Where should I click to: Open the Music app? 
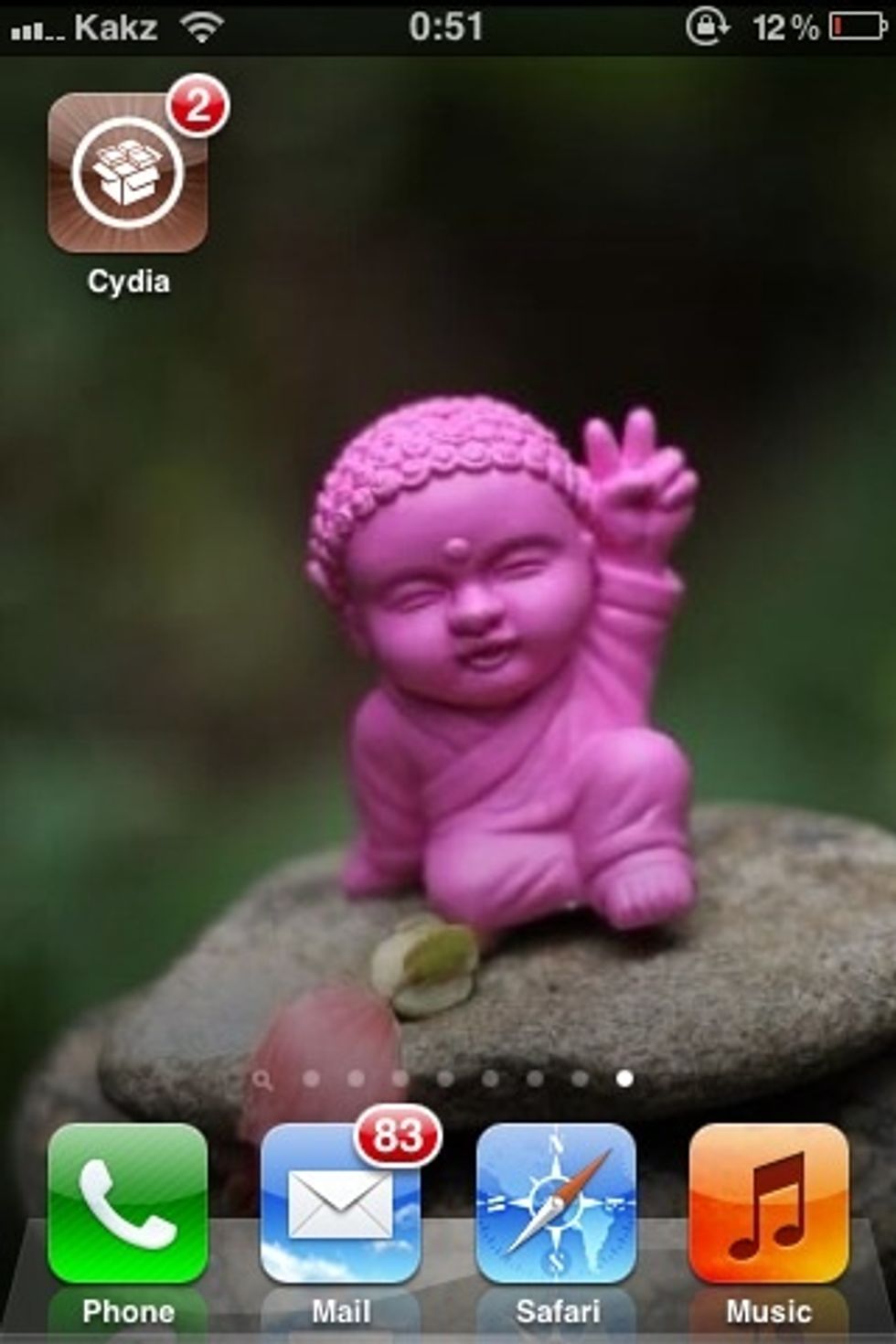point(769,1204)
